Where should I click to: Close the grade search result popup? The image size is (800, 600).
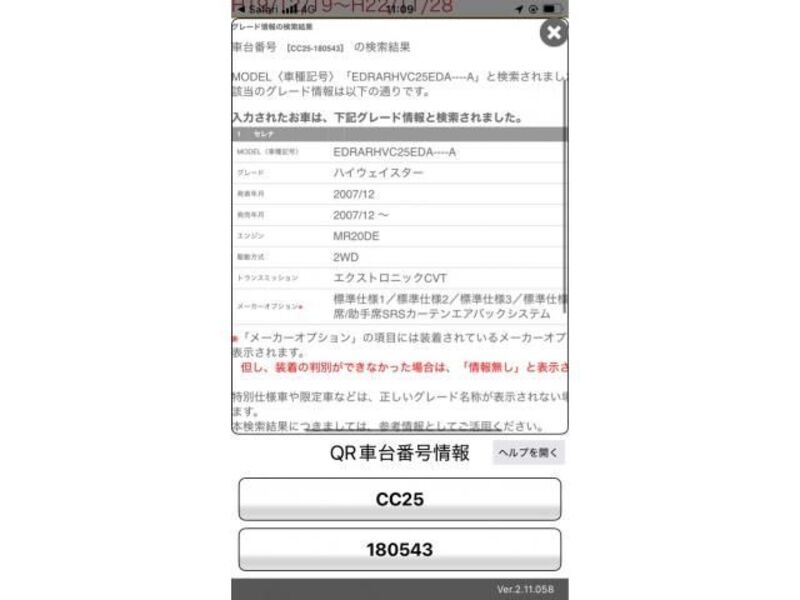tap(553, 33)
